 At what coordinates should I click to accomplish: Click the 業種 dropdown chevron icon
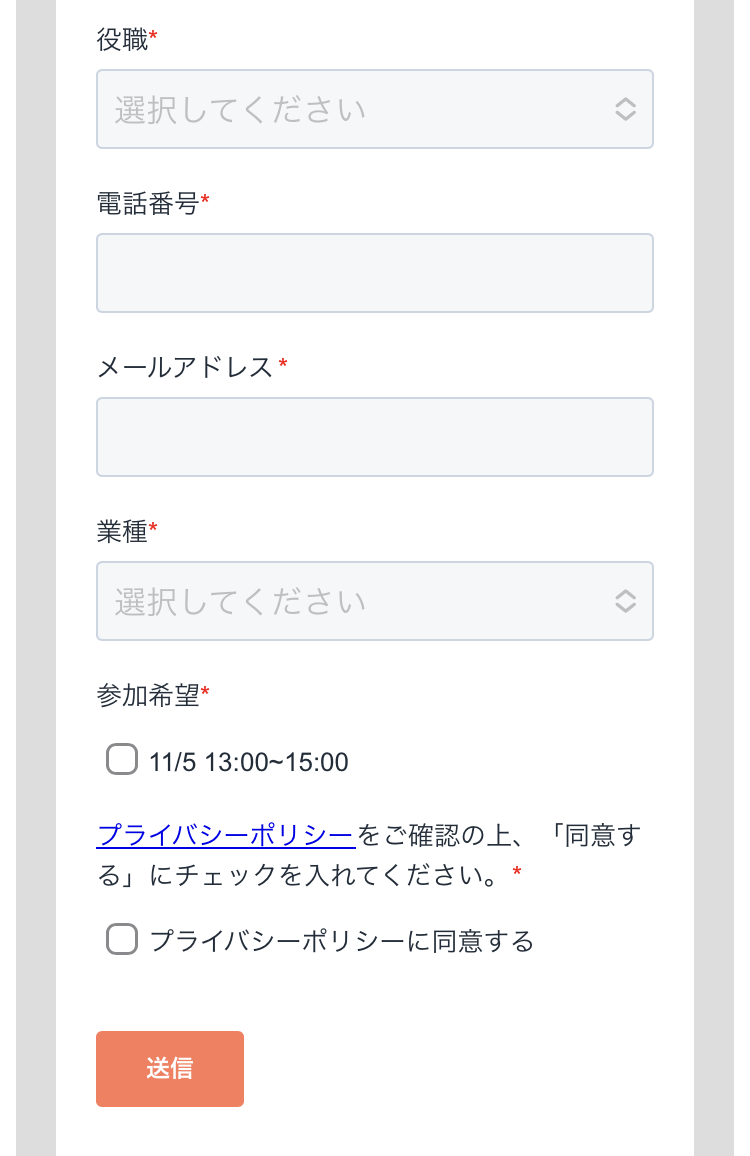click(625, 601)
